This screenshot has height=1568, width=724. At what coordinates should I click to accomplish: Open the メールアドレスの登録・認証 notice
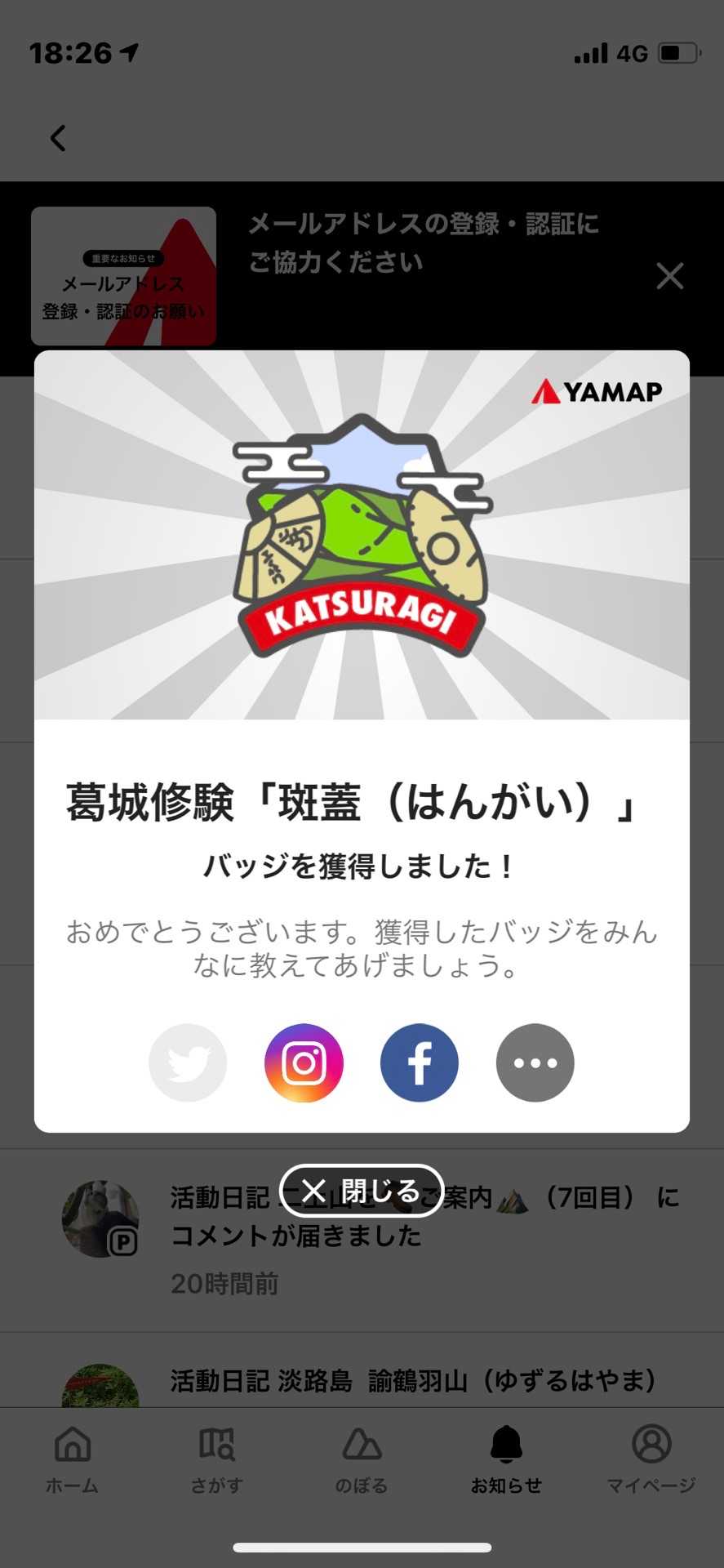423,243
